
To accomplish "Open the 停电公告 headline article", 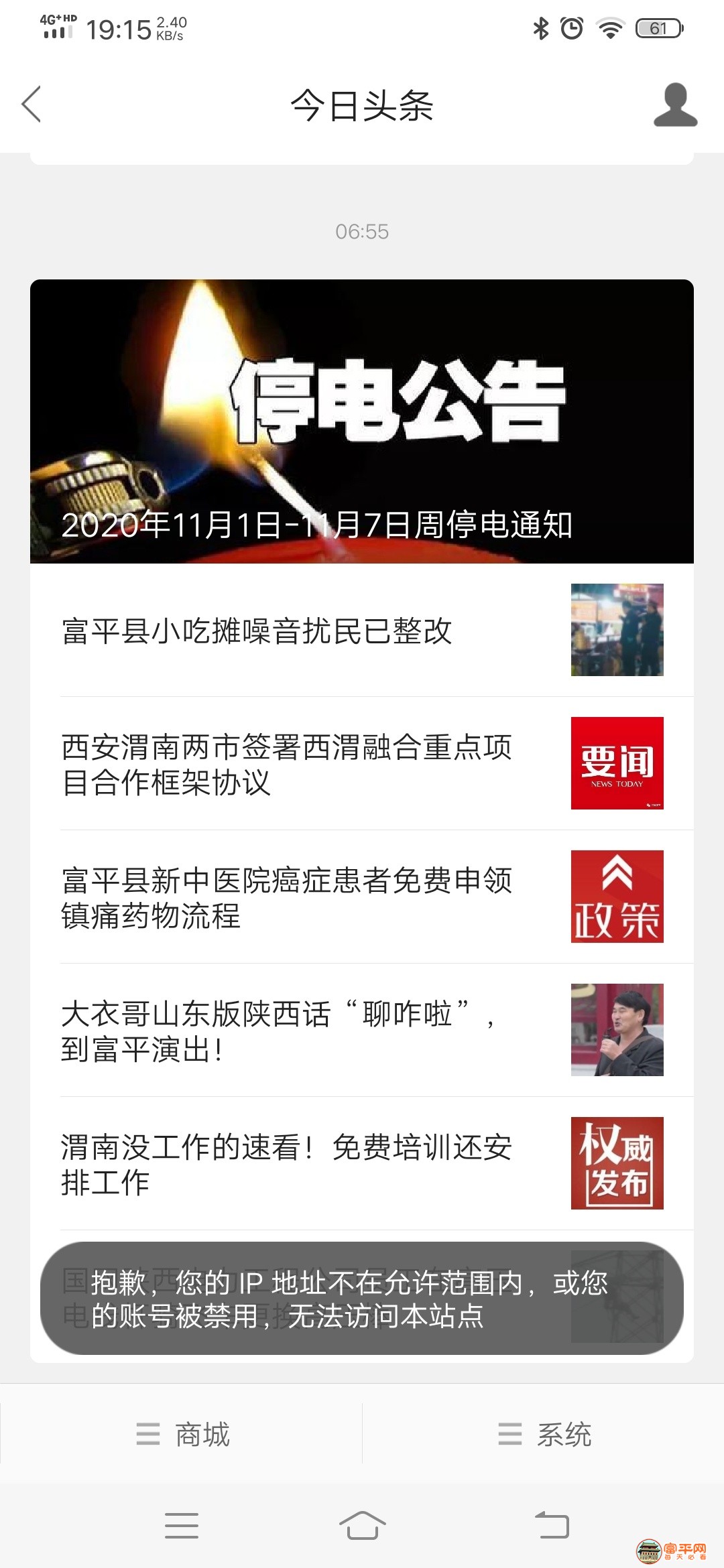I will [x=362, y=421].
